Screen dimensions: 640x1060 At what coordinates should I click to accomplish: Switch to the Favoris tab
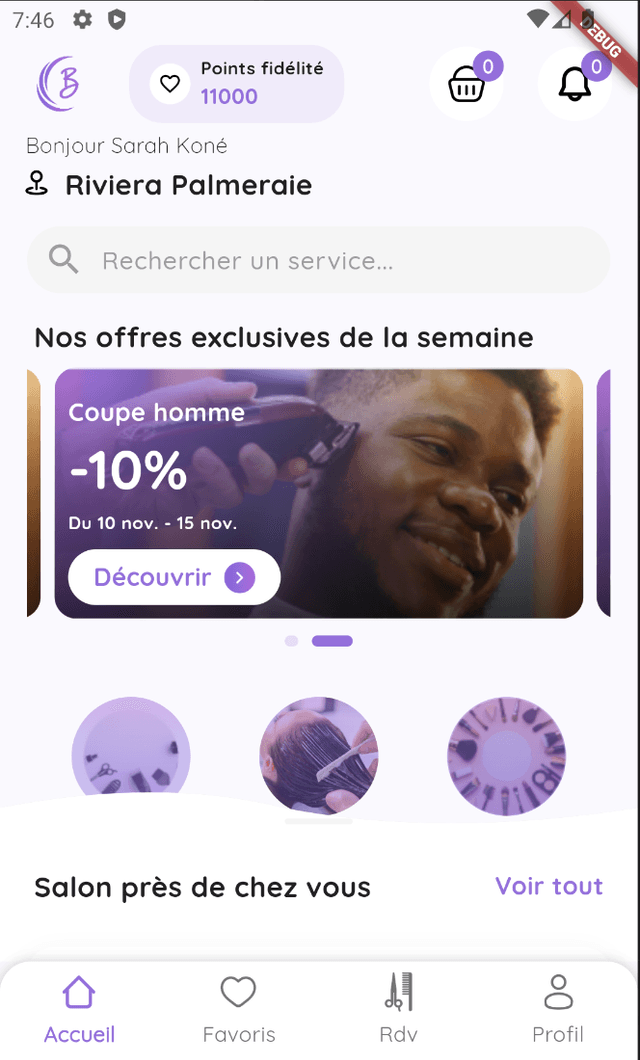[238, 1010]
